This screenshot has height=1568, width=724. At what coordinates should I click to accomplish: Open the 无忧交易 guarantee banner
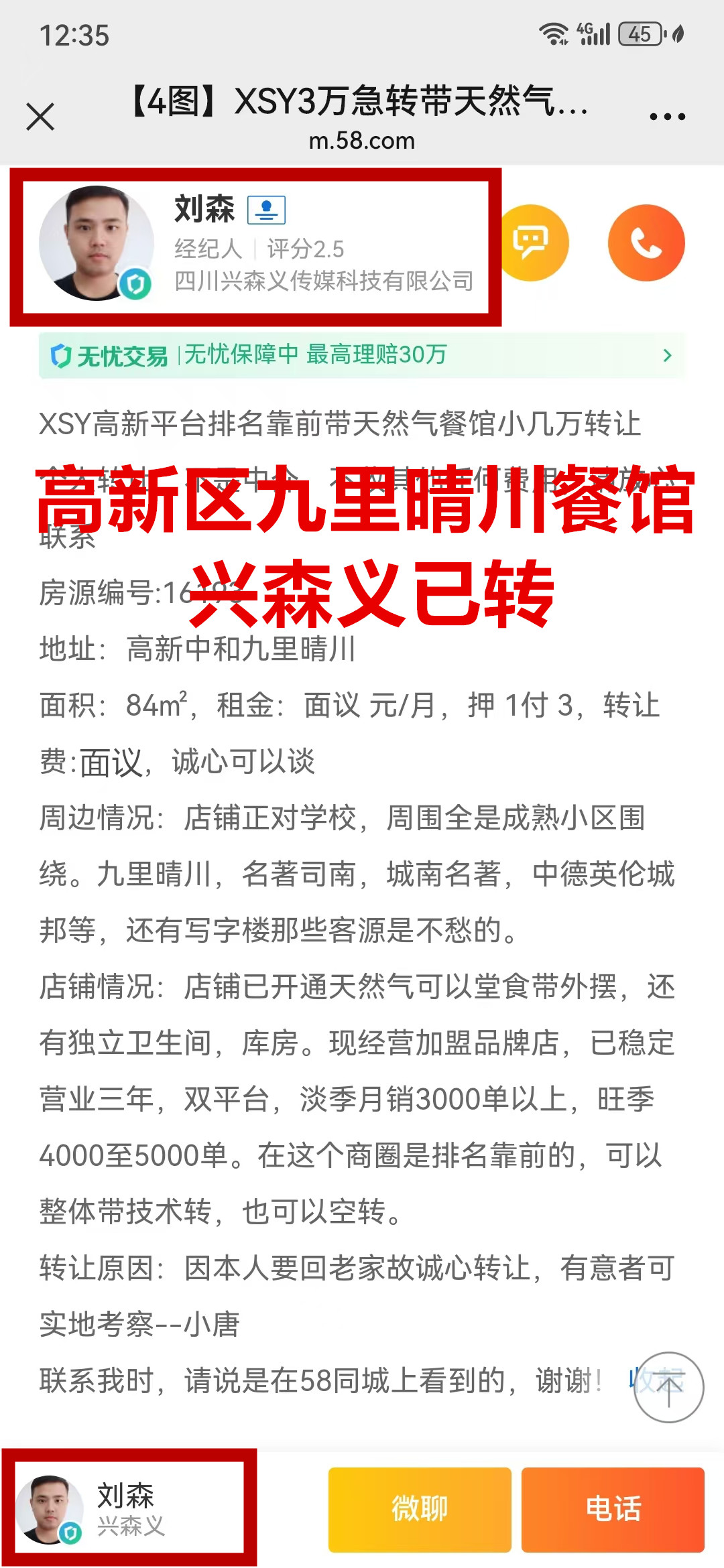click(362, 355)
